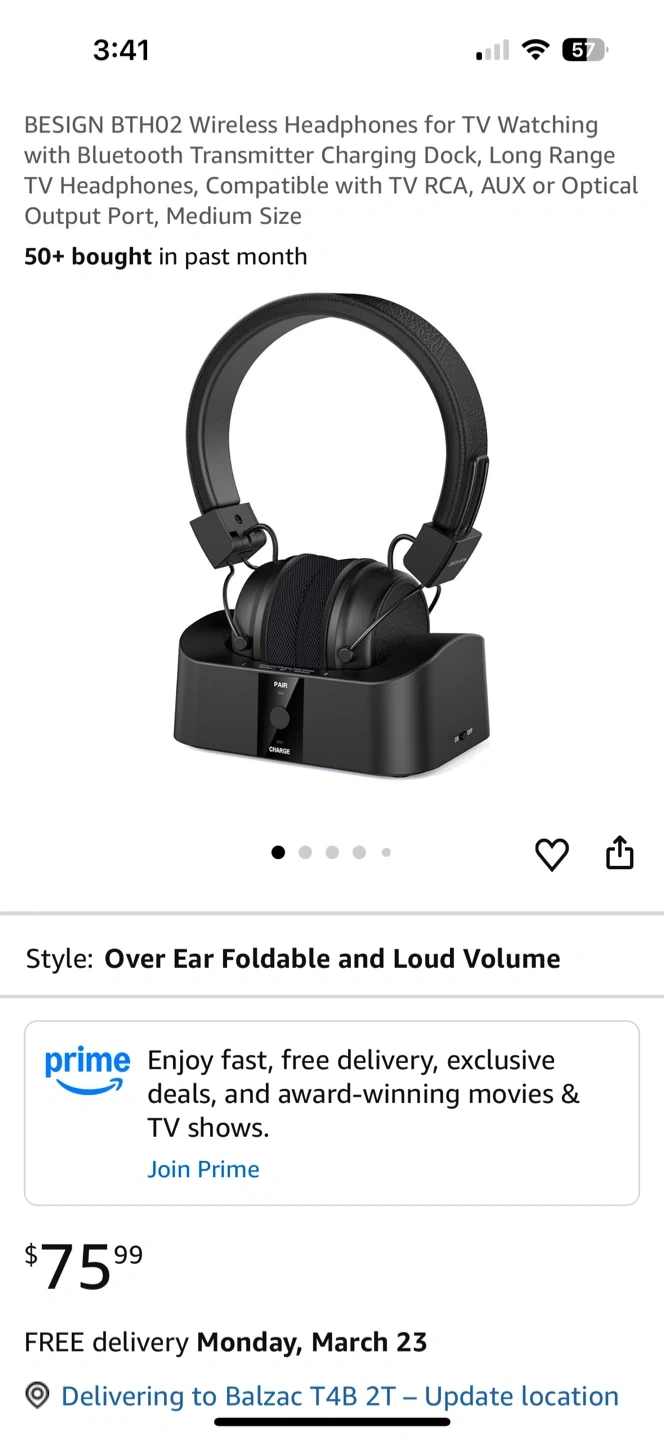
Task: Update delivery location for Balzac T4B 2T
Action: coord(340,1396)
